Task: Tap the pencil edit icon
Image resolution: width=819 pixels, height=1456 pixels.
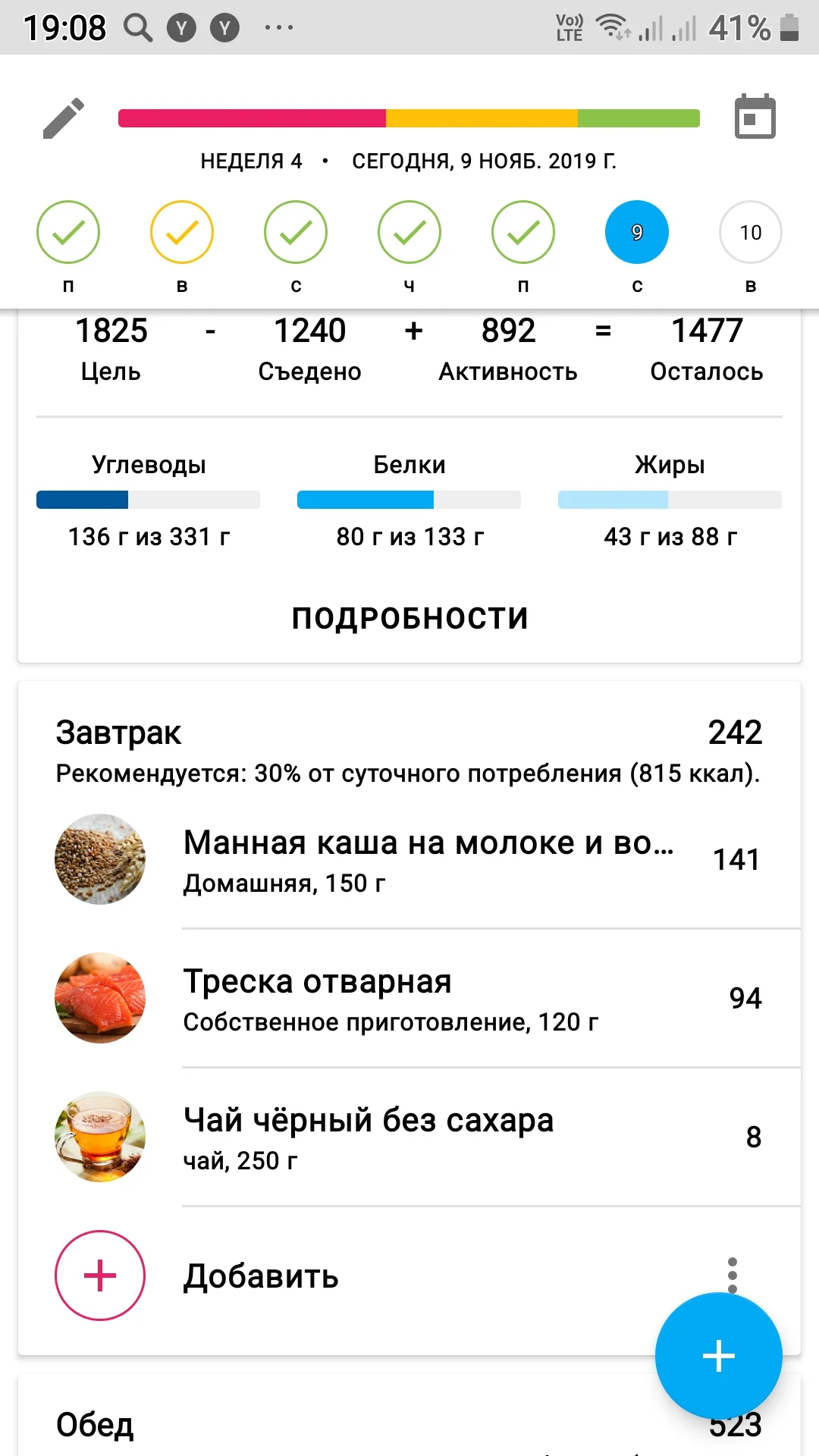Action: pos(64,118)
